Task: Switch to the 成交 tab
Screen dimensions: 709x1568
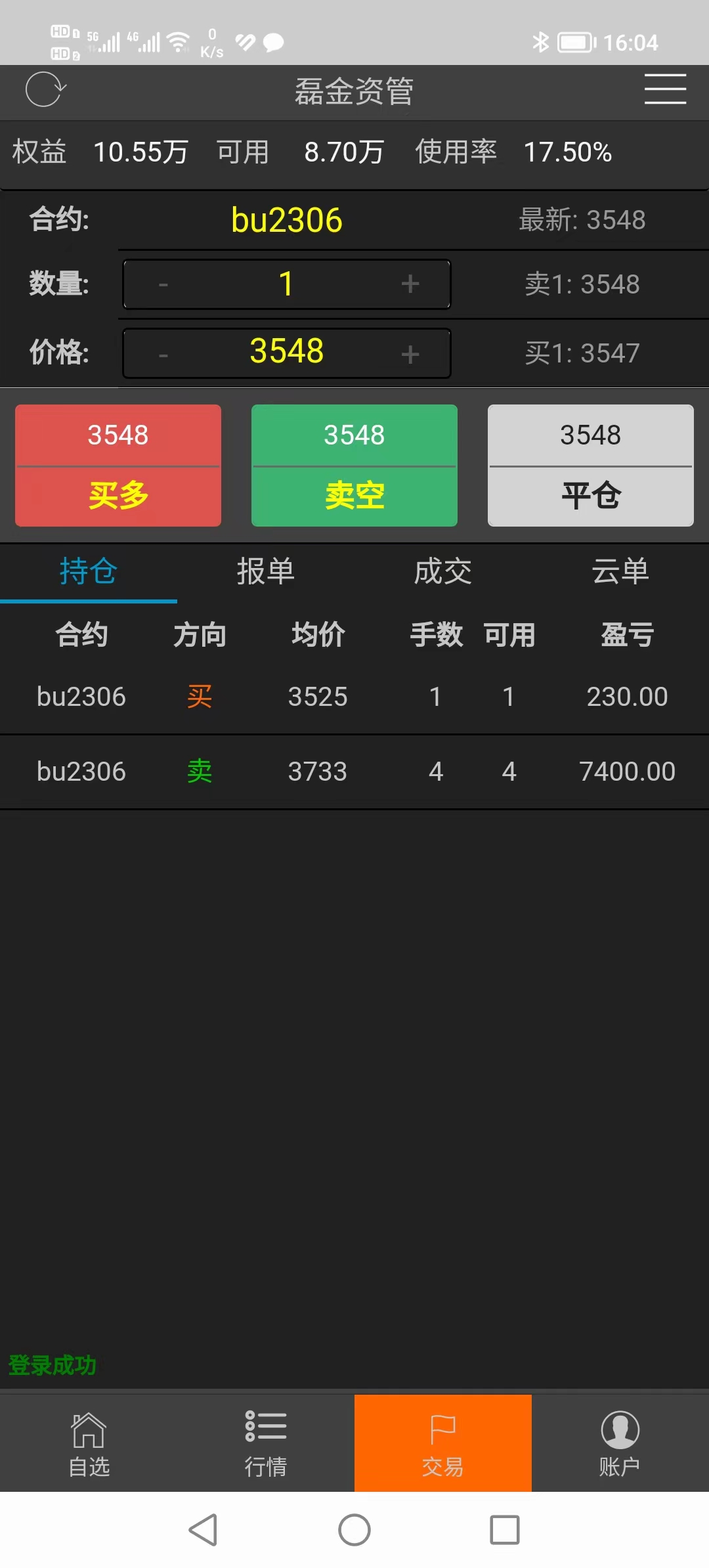Action: click(442, 571)
